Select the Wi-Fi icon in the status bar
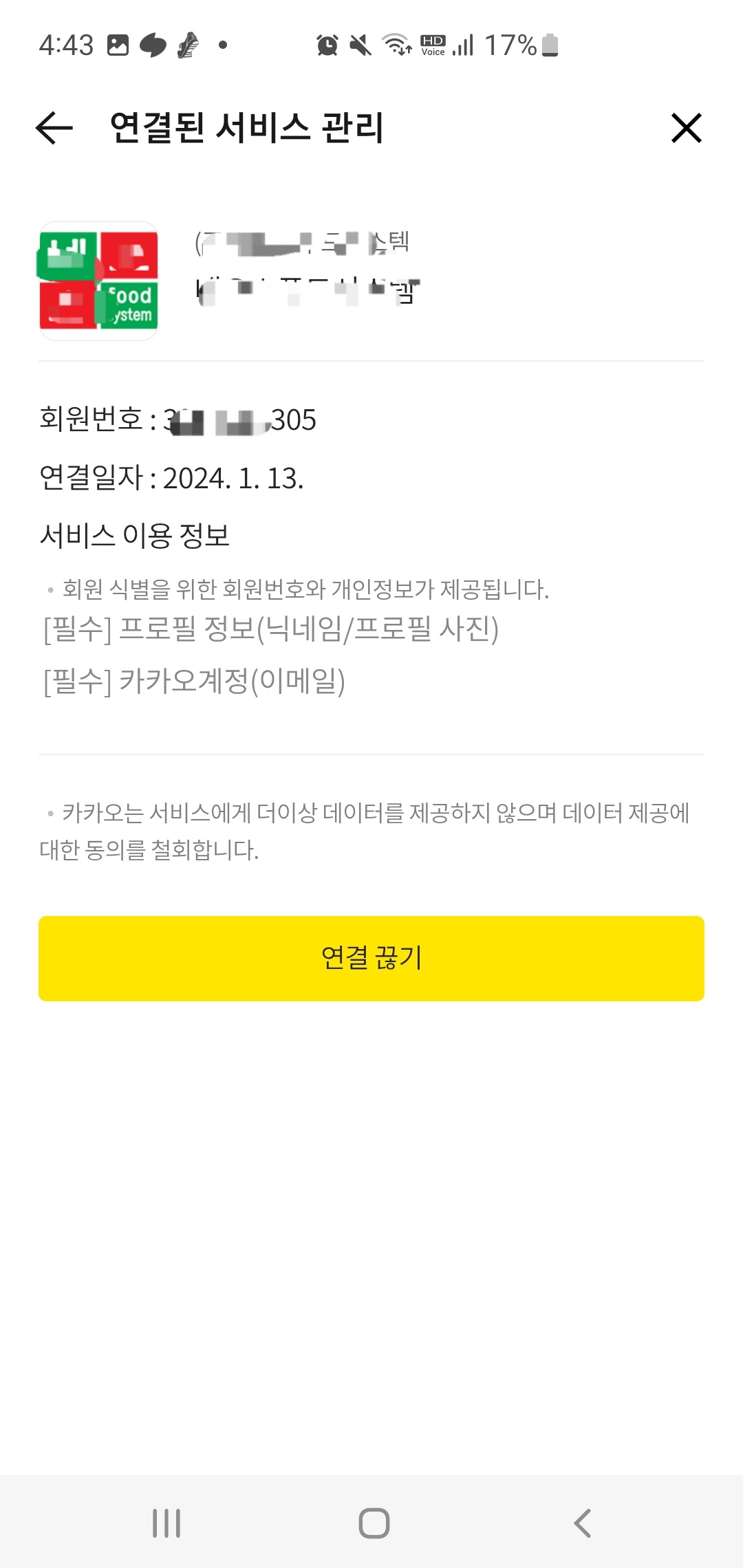Viewport: 743px width, 1568px height. pos(397,44)
